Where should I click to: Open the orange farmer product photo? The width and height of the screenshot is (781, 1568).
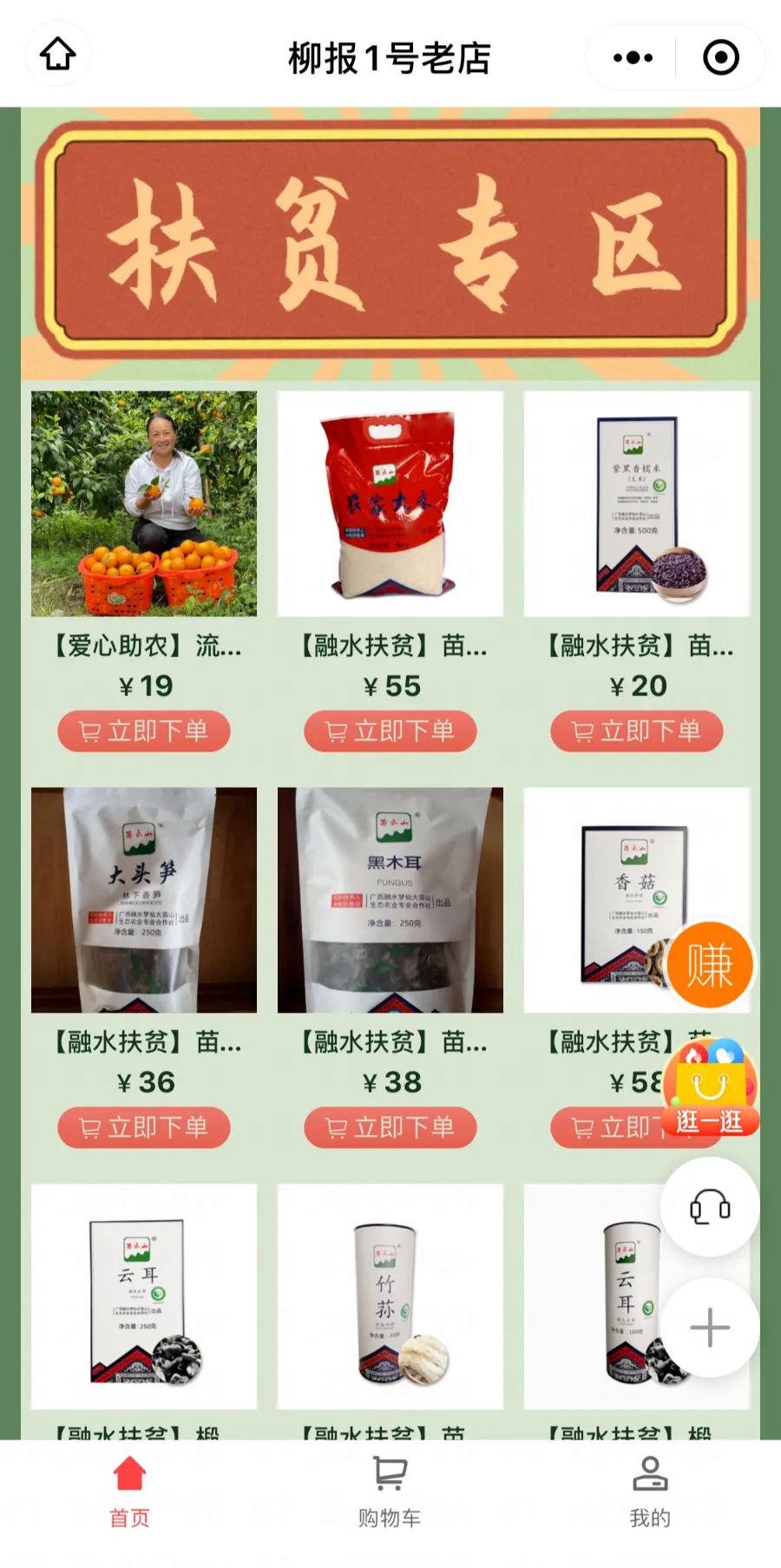[144, 503]
